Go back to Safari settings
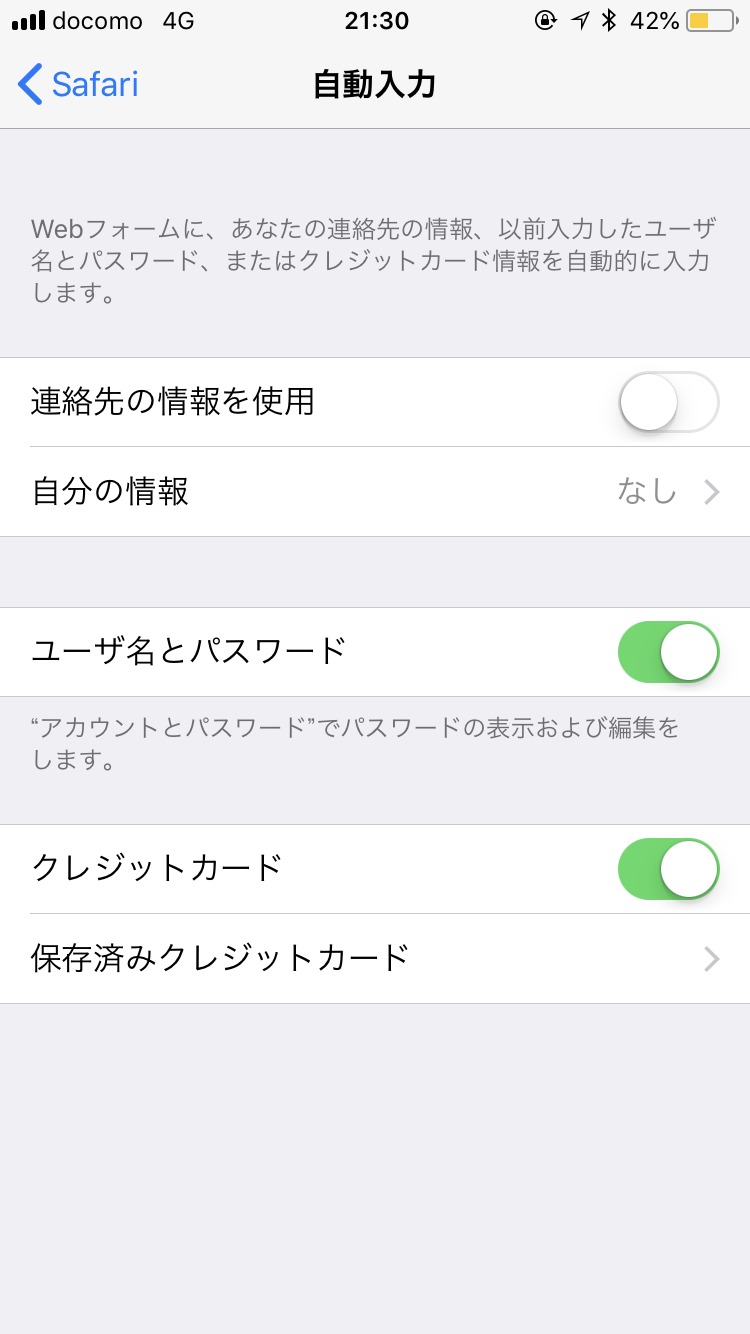The image size is (750, 1334). coord(78,84)
